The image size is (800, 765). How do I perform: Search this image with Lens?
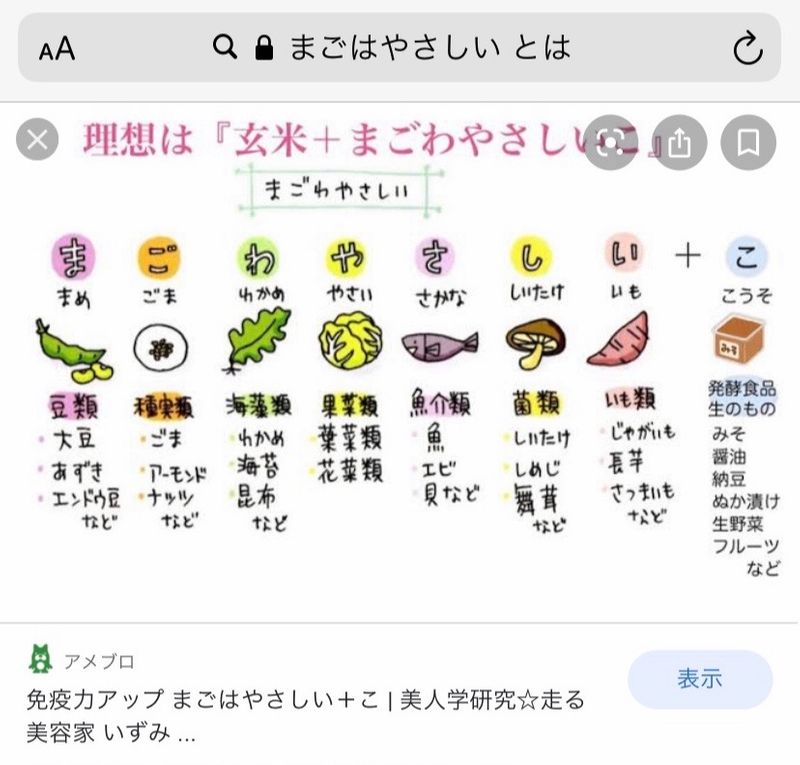(x=612, y=142)
